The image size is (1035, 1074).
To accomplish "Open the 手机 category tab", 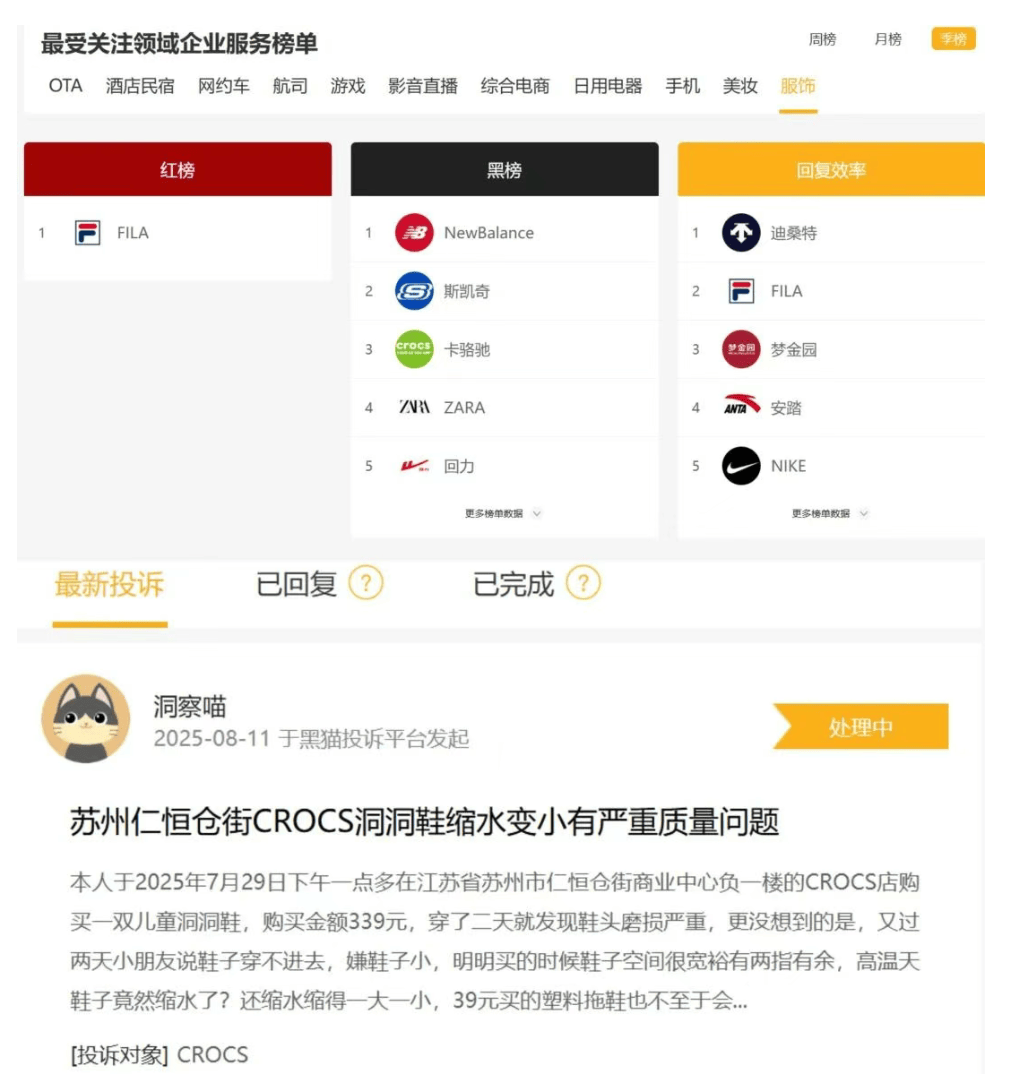I will click(x=683, y=86).
